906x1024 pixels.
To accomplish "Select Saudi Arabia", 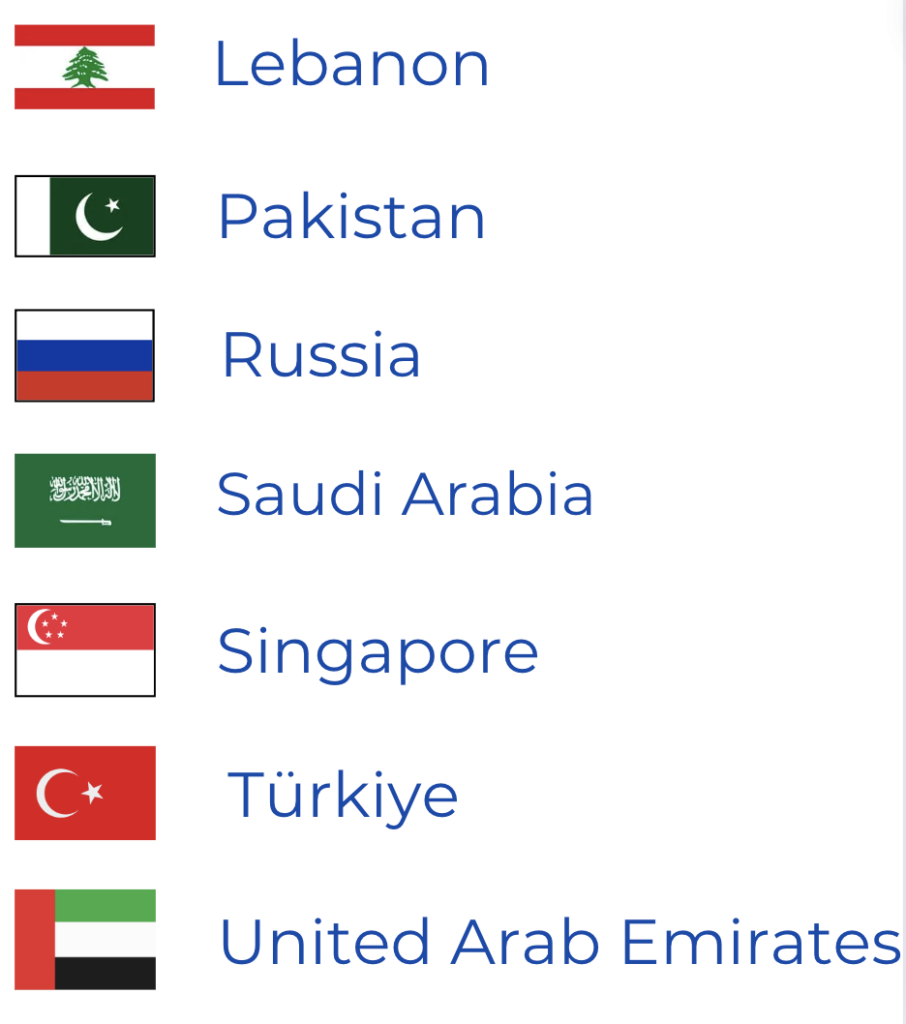I will [x=405, y=494].
